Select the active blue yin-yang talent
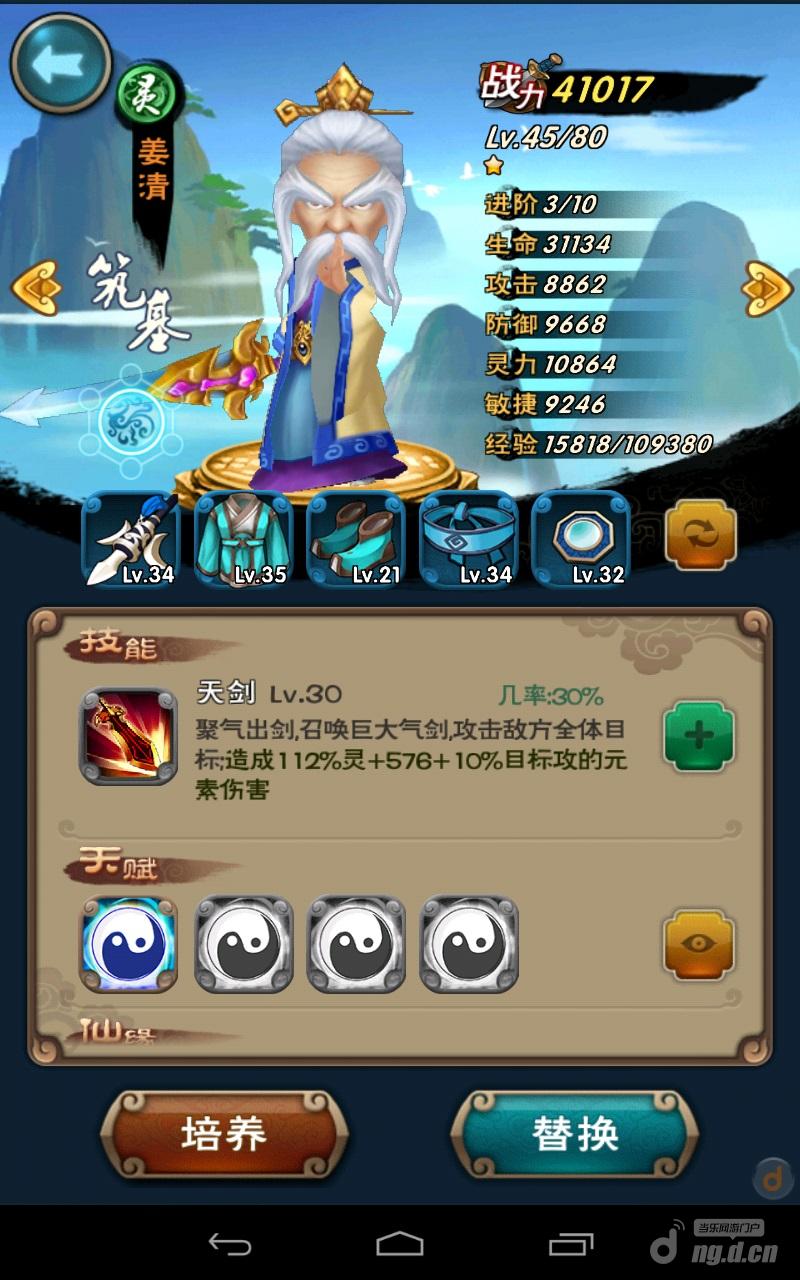 point(128,944)
